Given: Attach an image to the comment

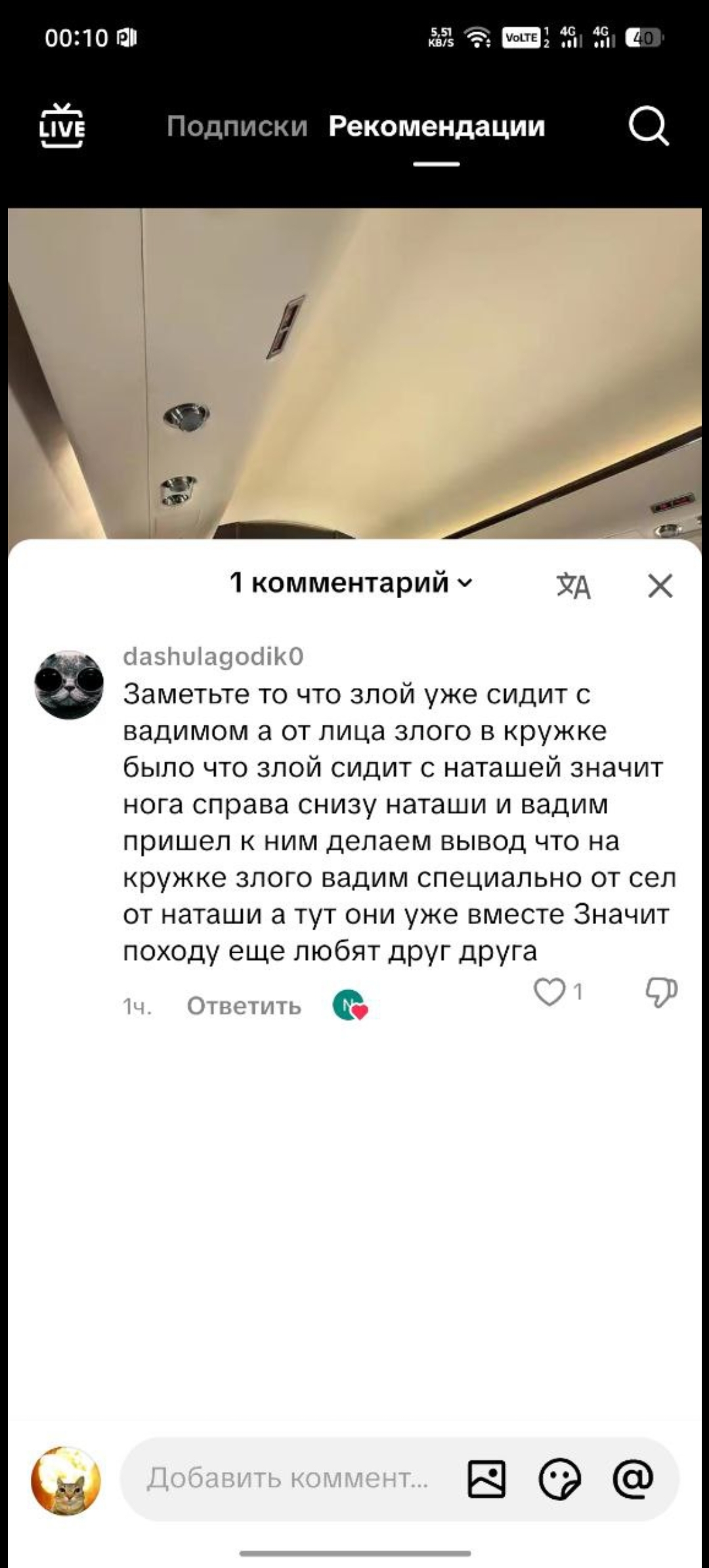Looking at the screenshot, I should click(486, 1479).
